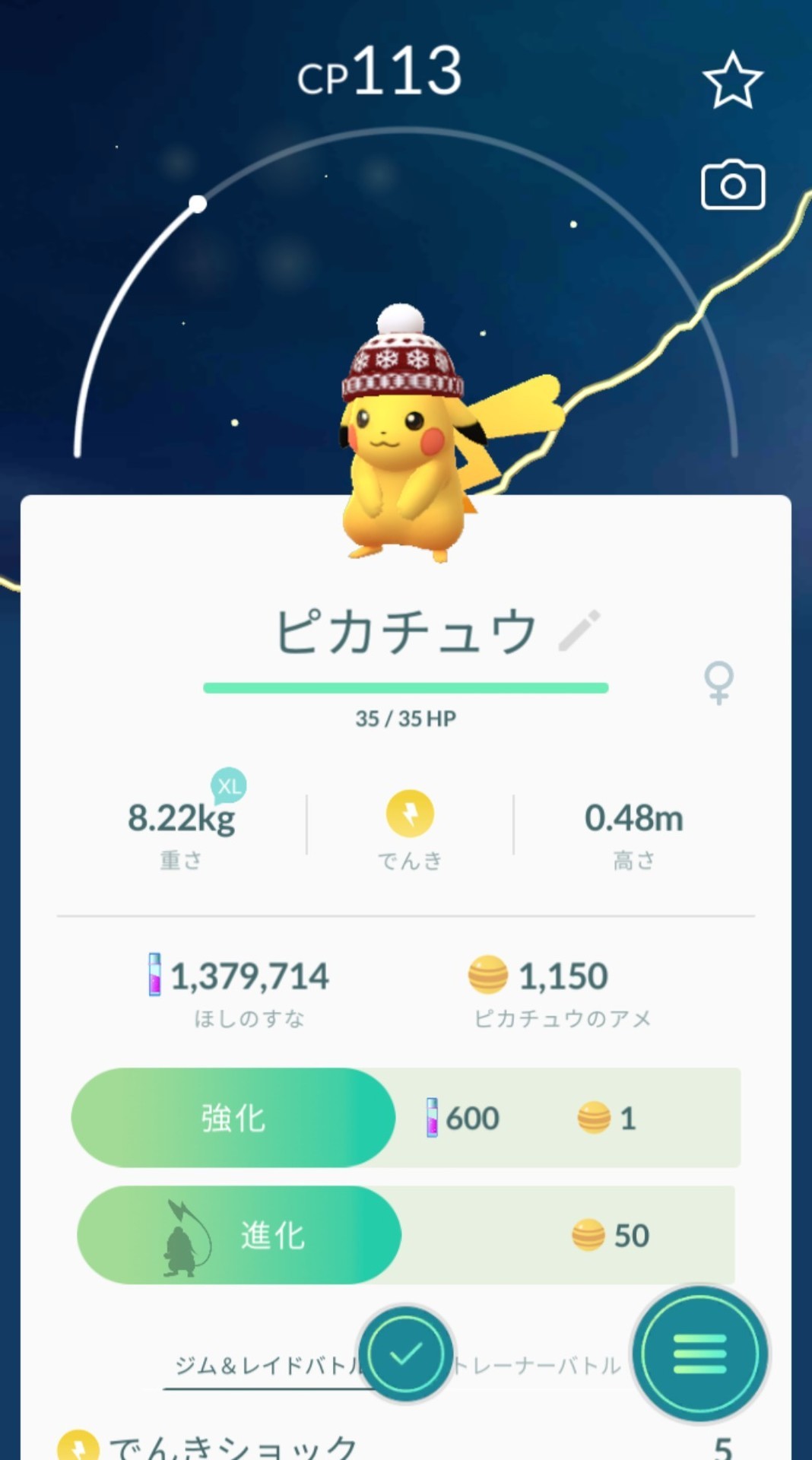Switch to the ジム&レイドバトル tab

tap(270, 1366)
